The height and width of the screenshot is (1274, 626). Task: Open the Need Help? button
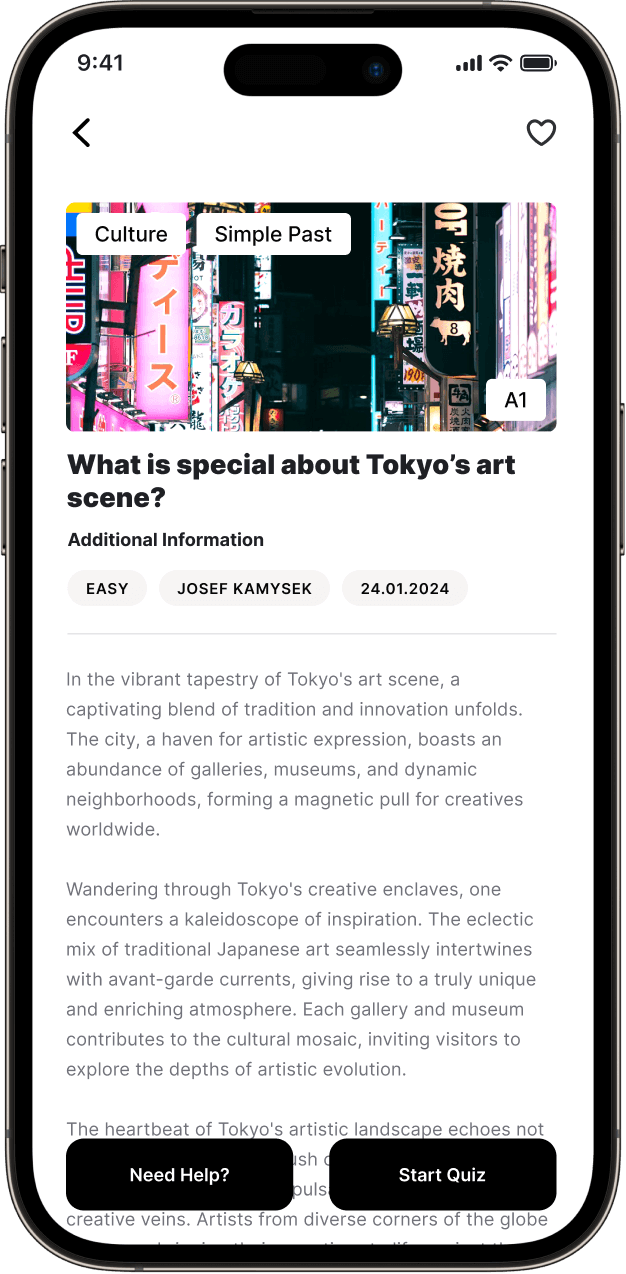[180, 1175]
